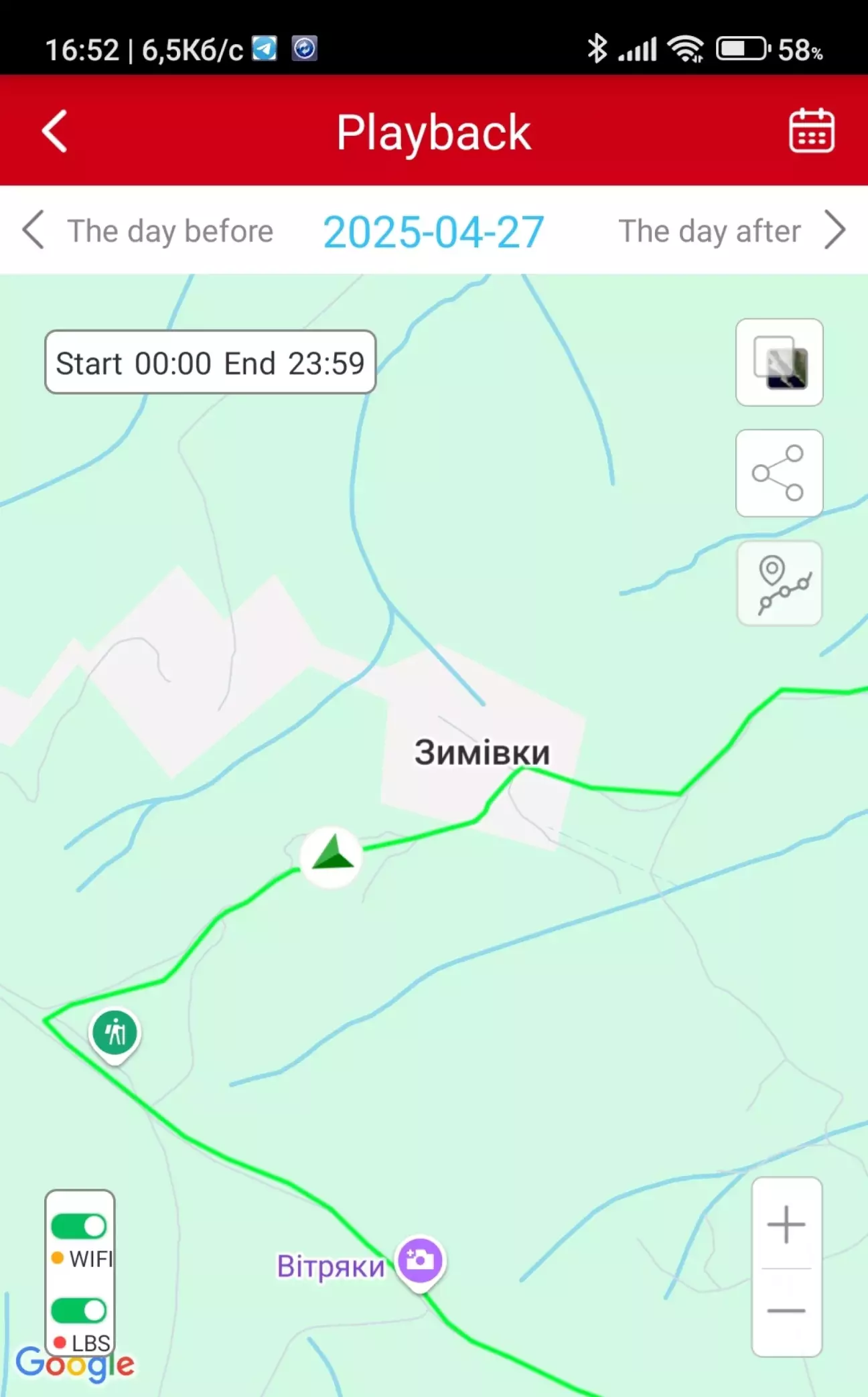This screenshot has height=1397, width=868.
Task: Switch the map layer to satellite
Action: point(780,362)
